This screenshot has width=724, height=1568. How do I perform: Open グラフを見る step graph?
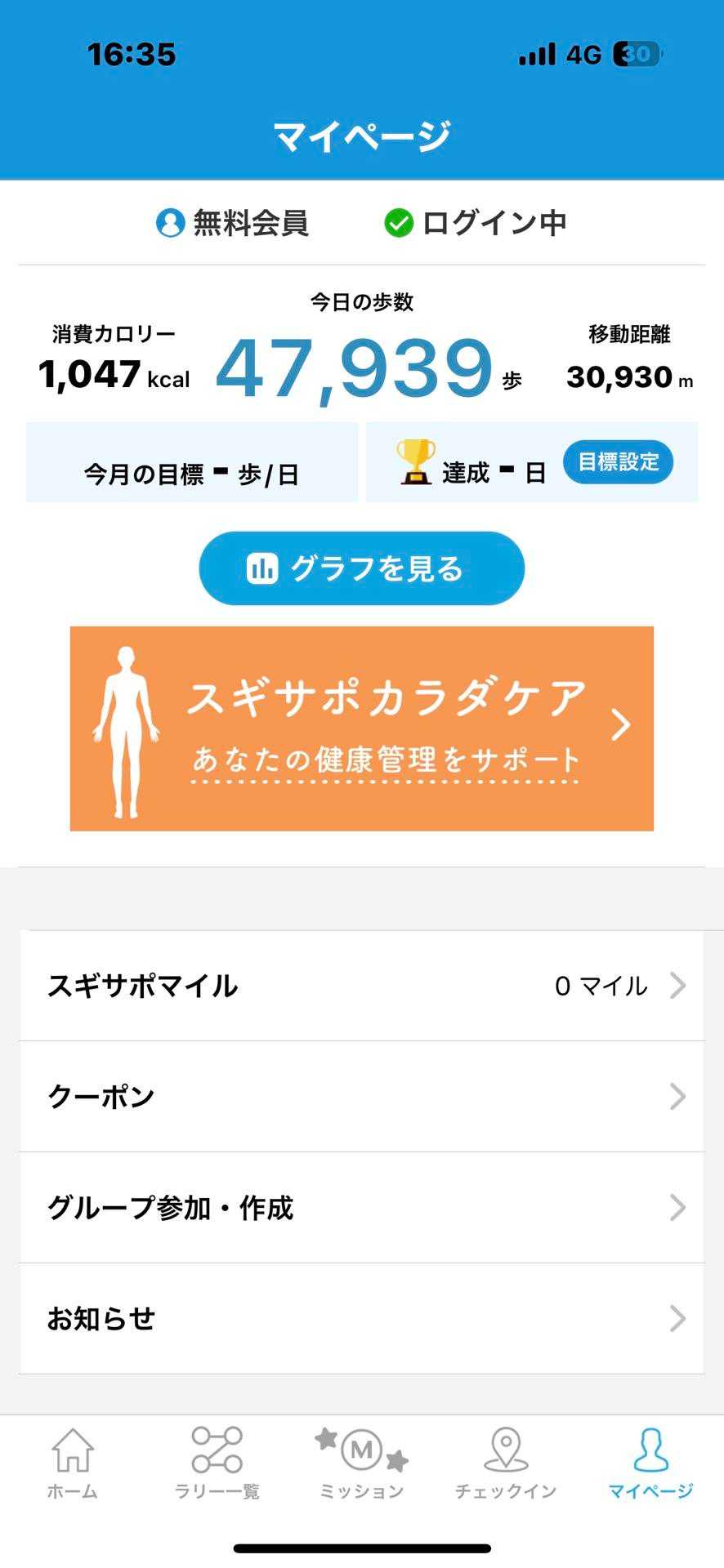pos(361,568)
